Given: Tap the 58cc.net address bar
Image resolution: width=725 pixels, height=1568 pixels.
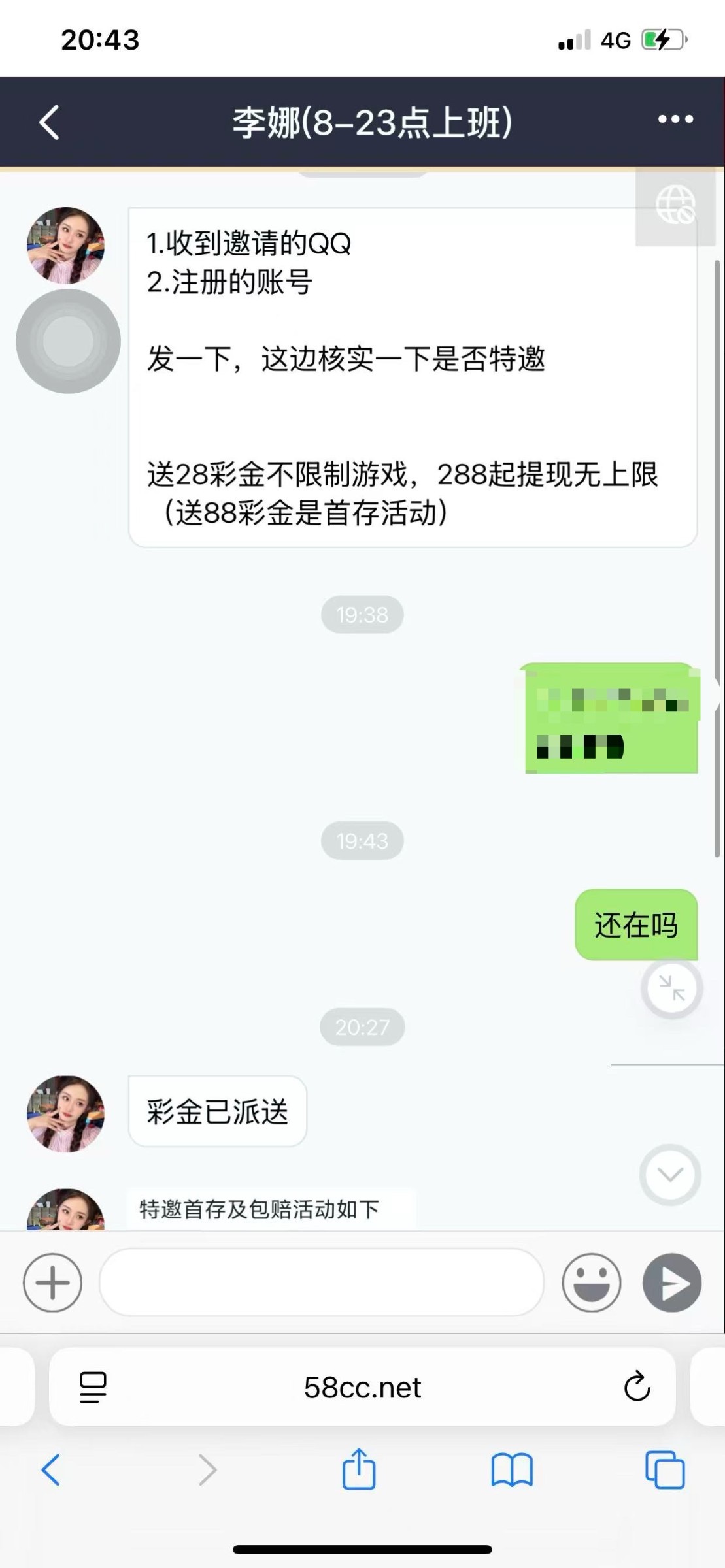Looking at the screenshot, I should pyautogui.click(x=362, y=1387).
